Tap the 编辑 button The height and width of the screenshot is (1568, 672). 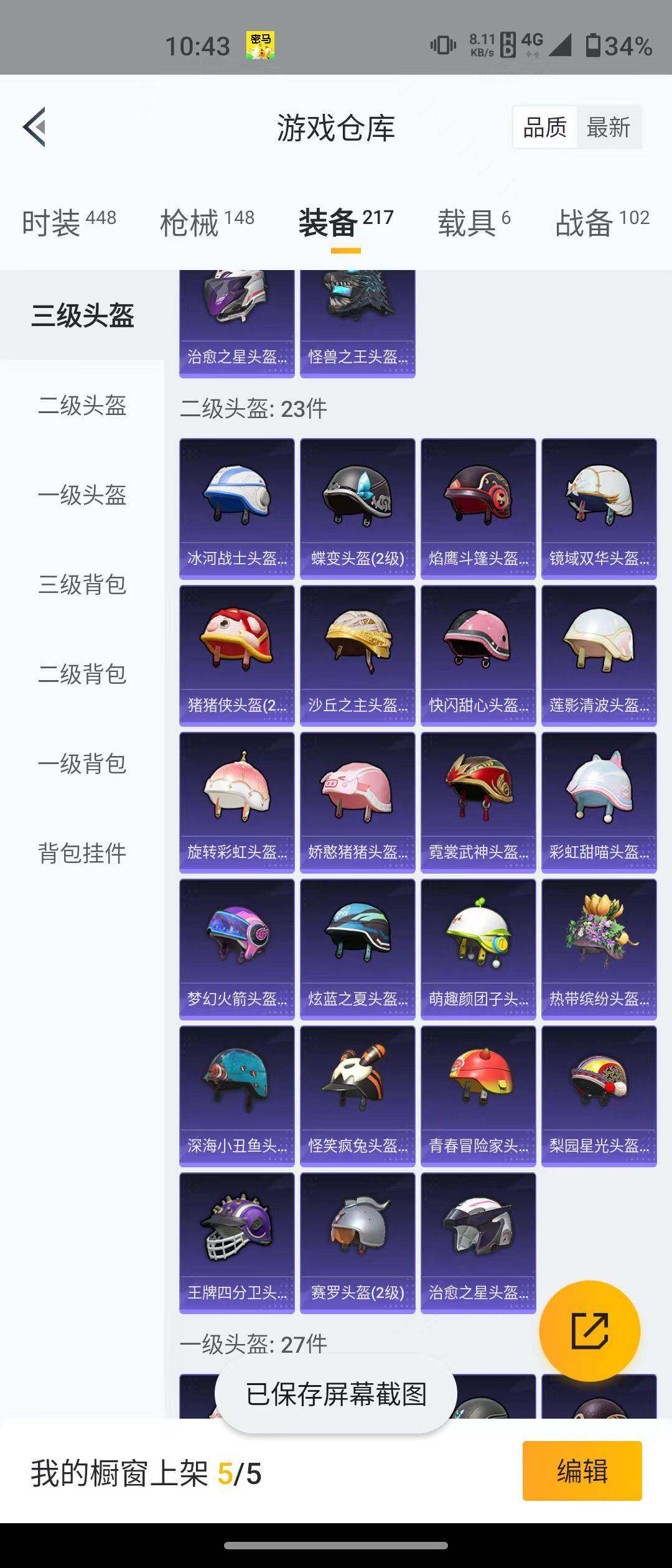[582, 1471]
